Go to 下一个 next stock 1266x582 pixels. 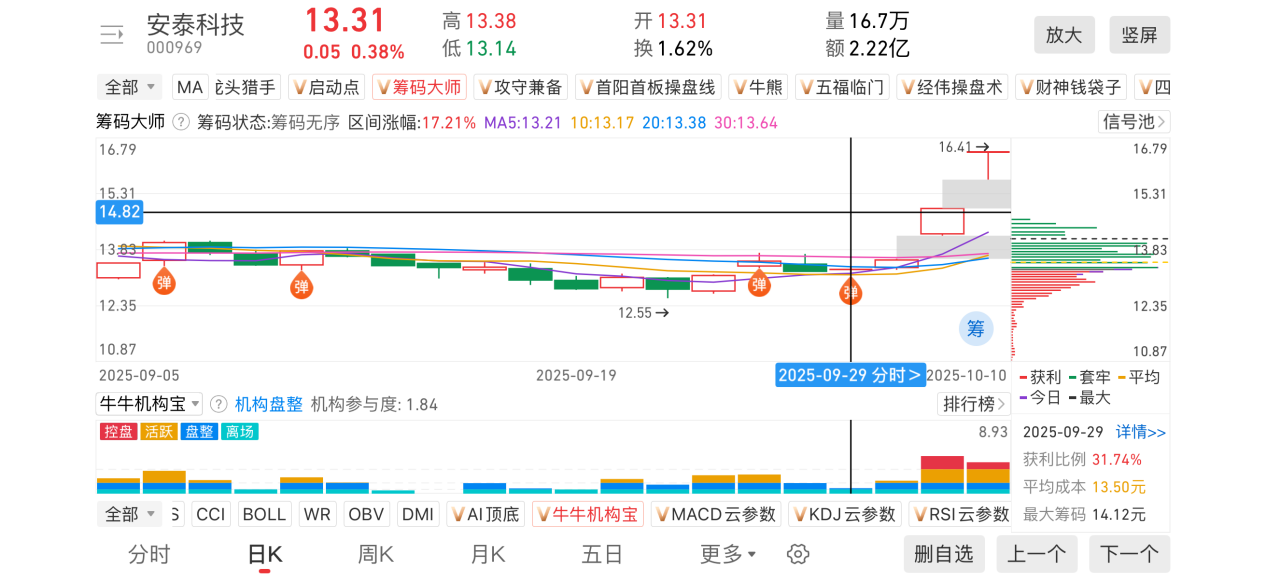tap(1129, 554)
